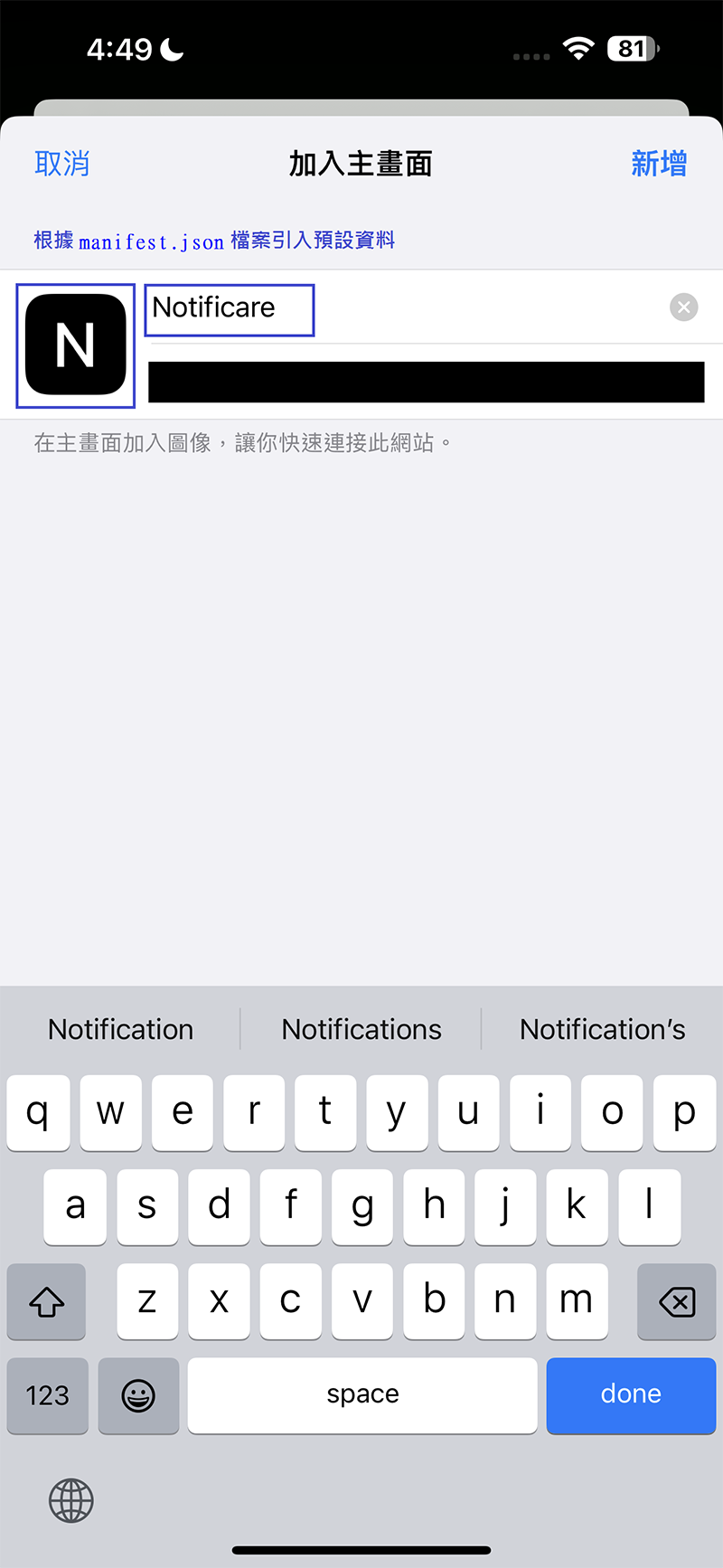Open the emoji keyboard
This screenshot has height=1568, width=723.
click(138, 1395)
